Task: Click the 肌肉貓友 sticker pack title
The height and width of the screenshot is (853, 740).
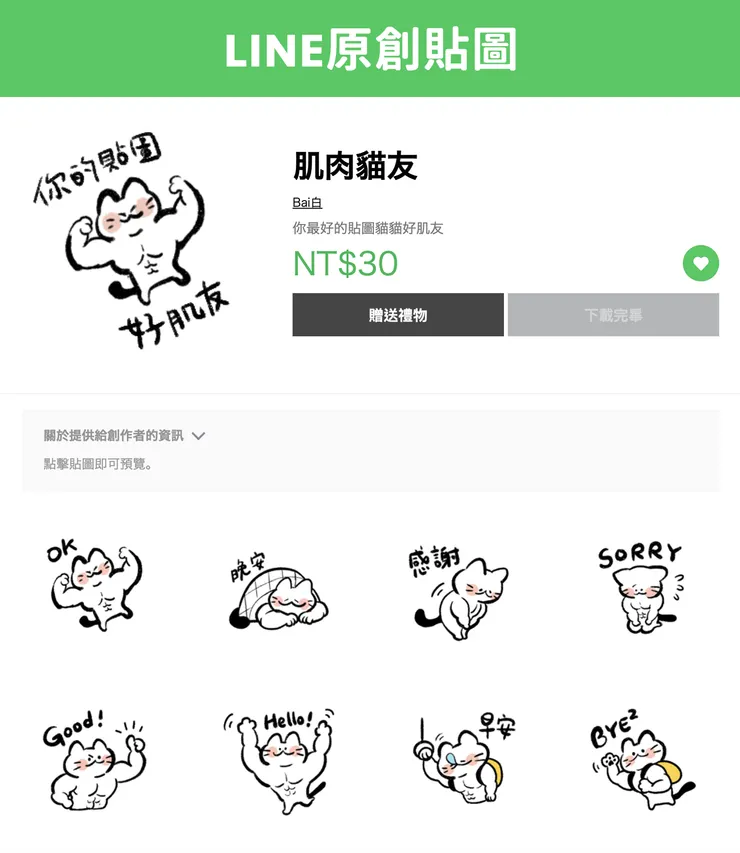Action: point(356,167)
